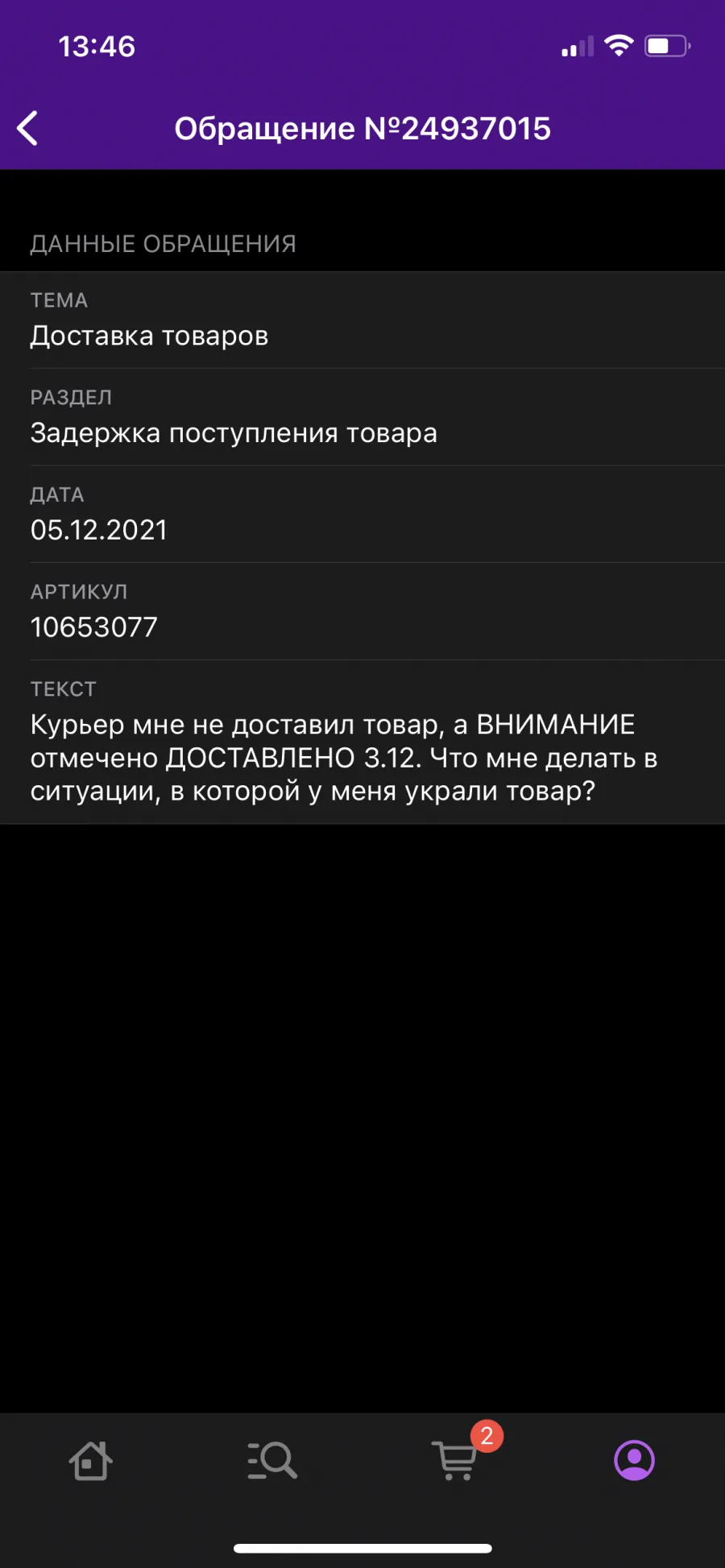Open the home tab
Viewport: 725px width, 1568px height.
pyautogui.click(x=90, y=1460)
